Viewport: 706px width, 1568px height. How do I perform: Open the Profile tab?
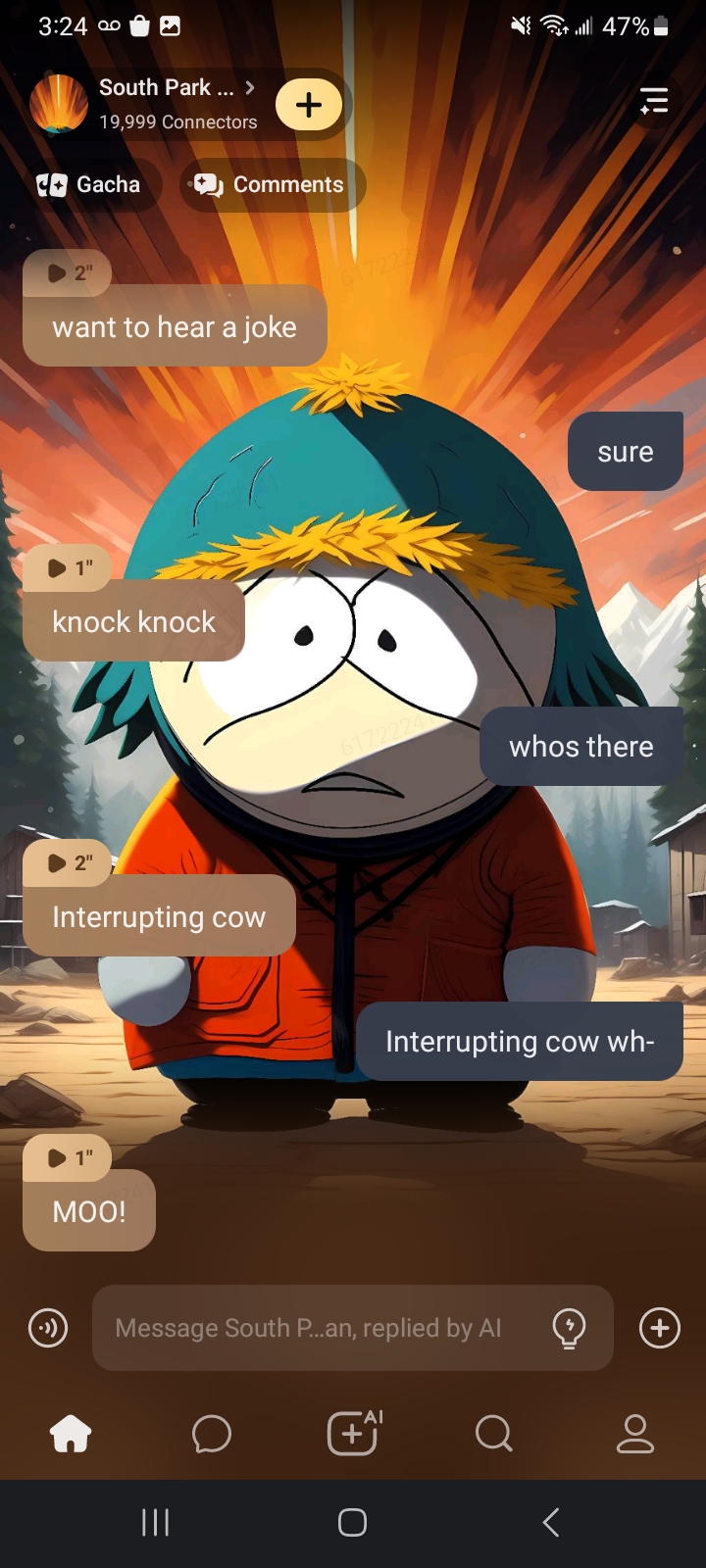(x=634, y=1434)
